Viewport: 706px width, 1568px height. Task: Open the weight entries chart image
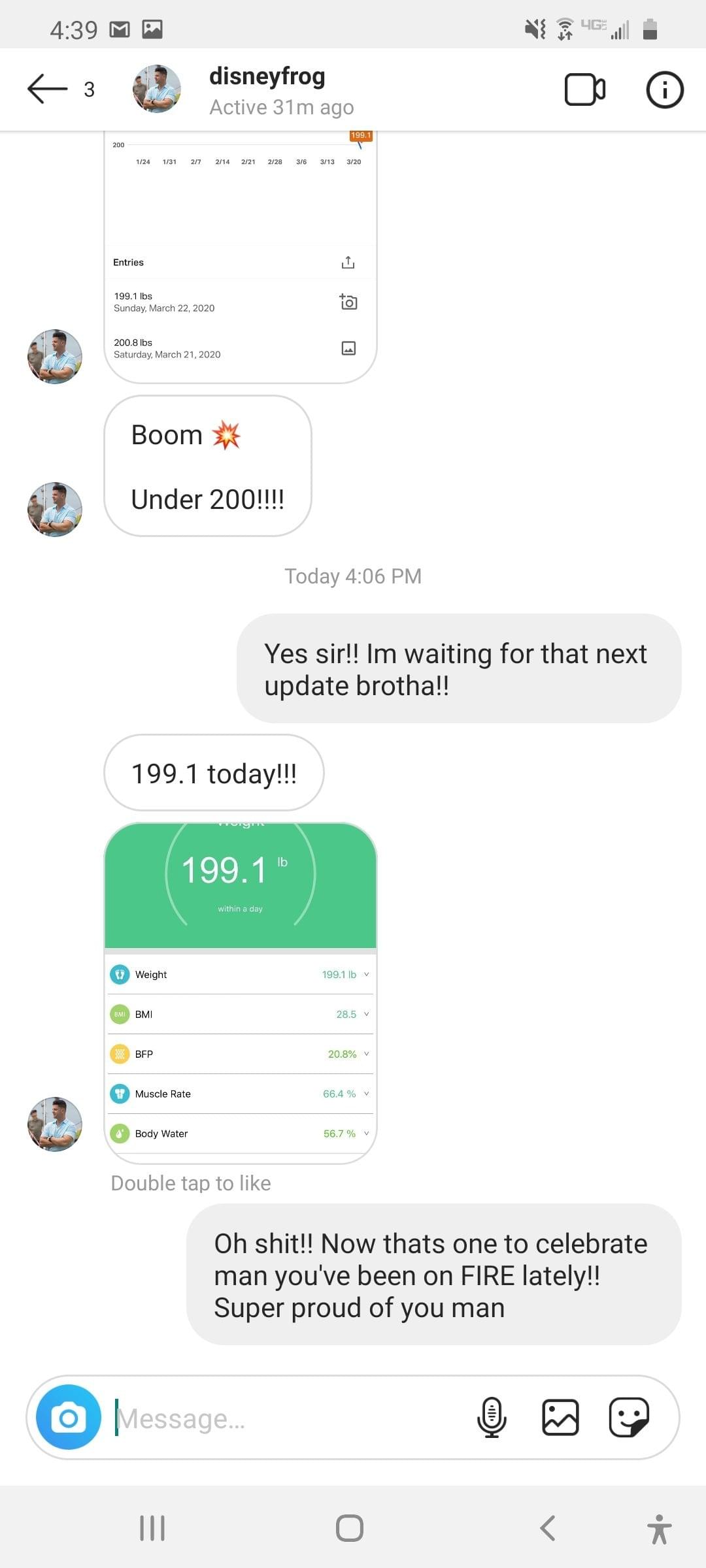[x=241, y=256]
